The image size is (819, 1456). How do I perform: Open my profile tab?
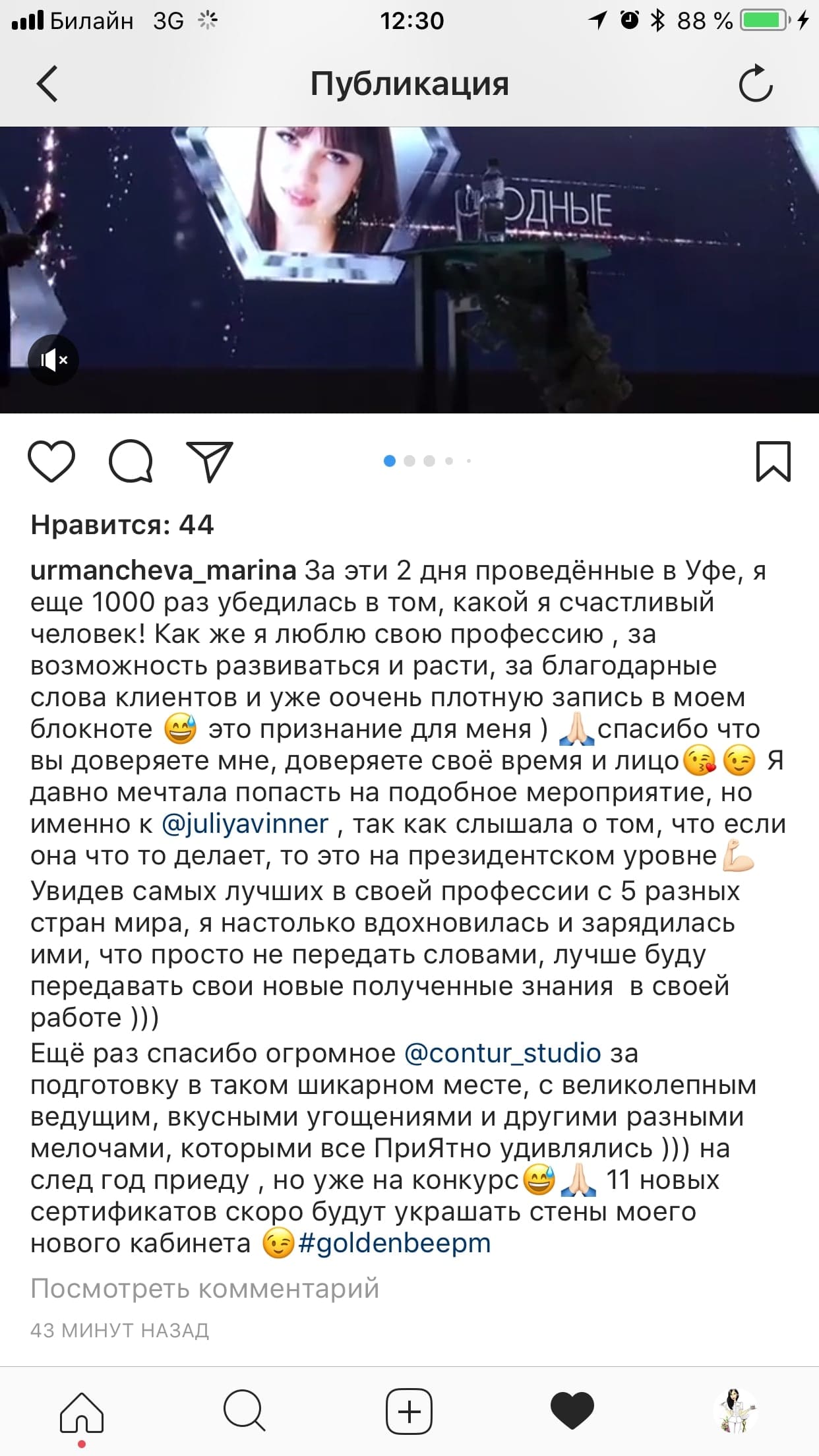(x=737, y=1411)
